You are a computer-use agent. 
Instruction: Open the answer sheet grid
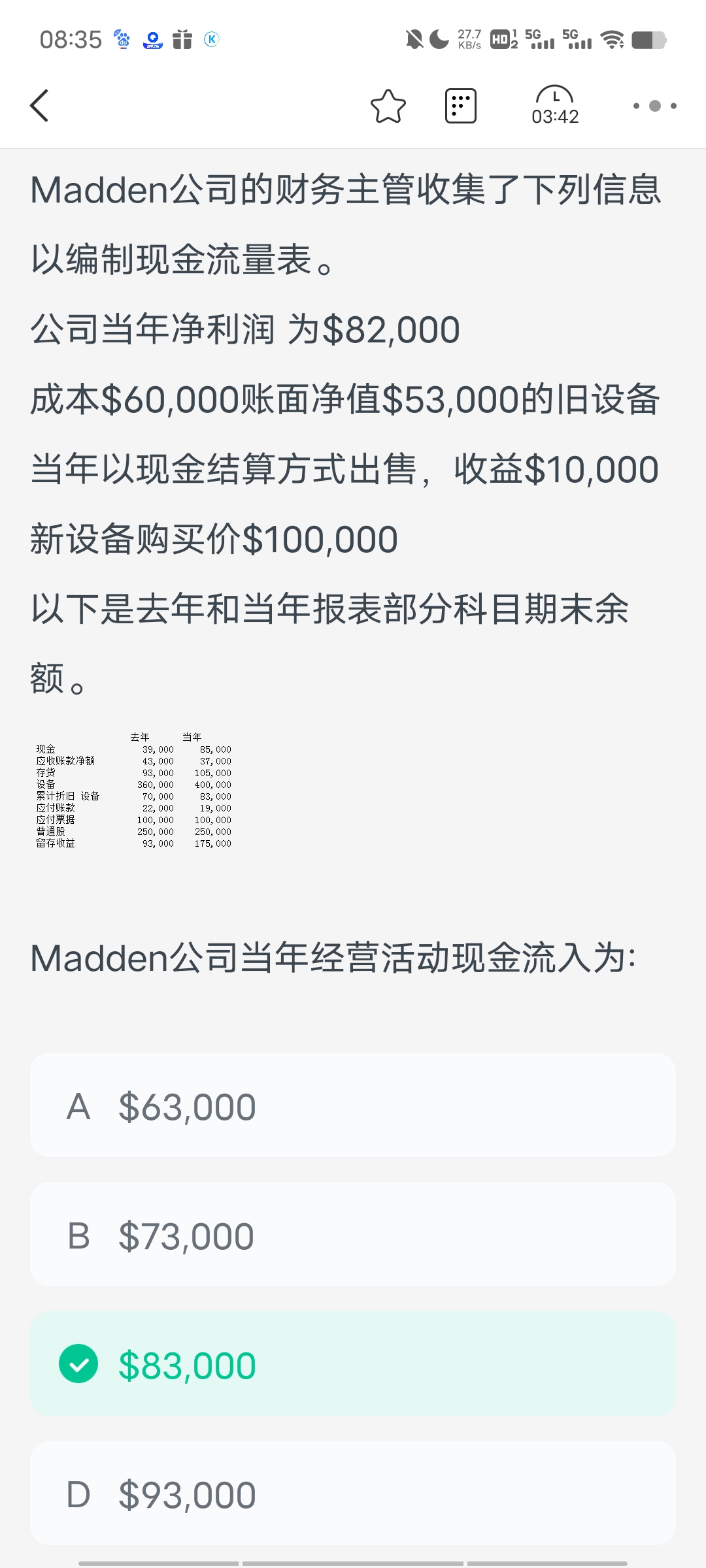tap(461, 106)
